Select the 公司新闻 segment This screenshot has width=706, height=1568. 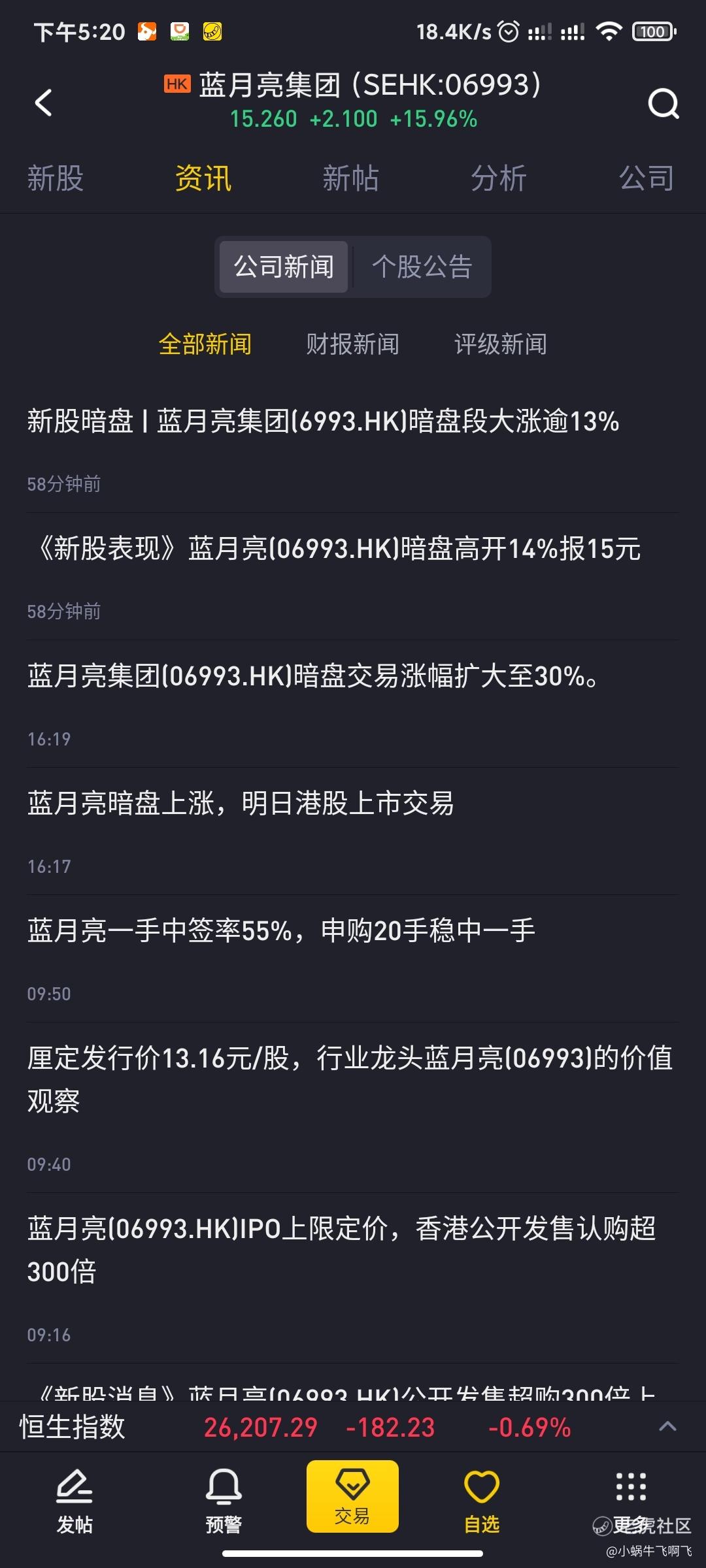[x=284, y=267]
